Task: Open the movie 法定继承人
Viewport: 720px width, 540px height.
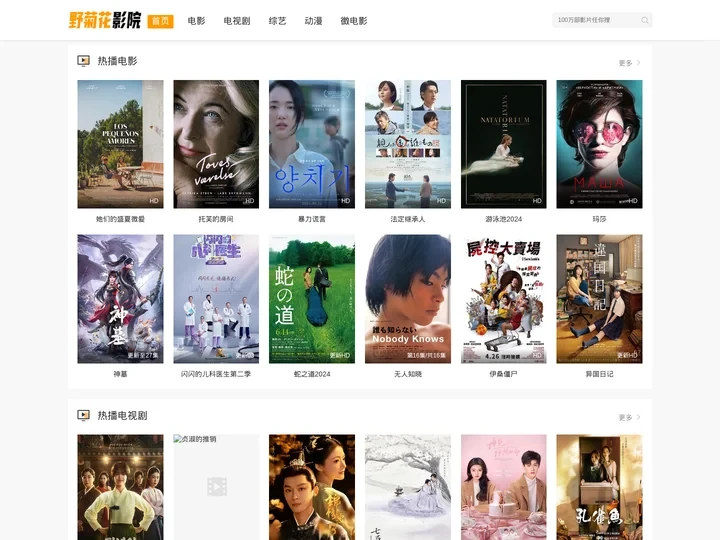Action: (407, 144)
